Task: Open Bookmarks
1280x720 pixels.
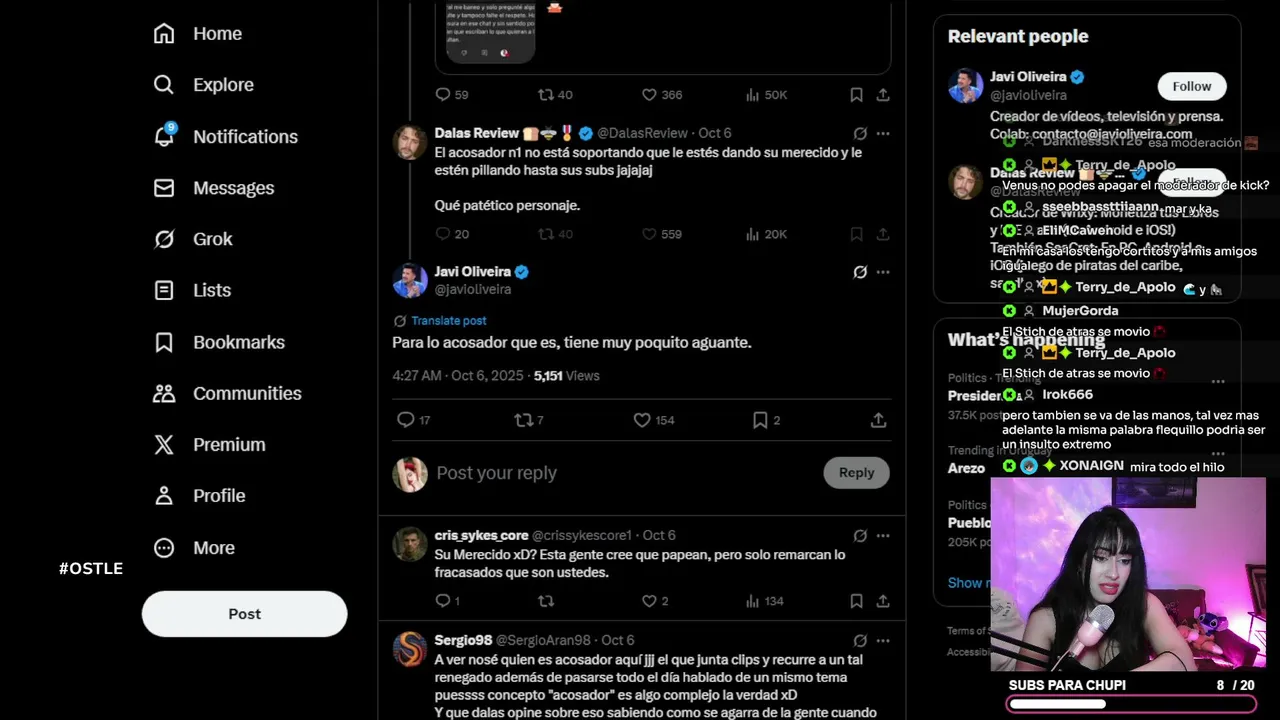Action: [220, 342]
